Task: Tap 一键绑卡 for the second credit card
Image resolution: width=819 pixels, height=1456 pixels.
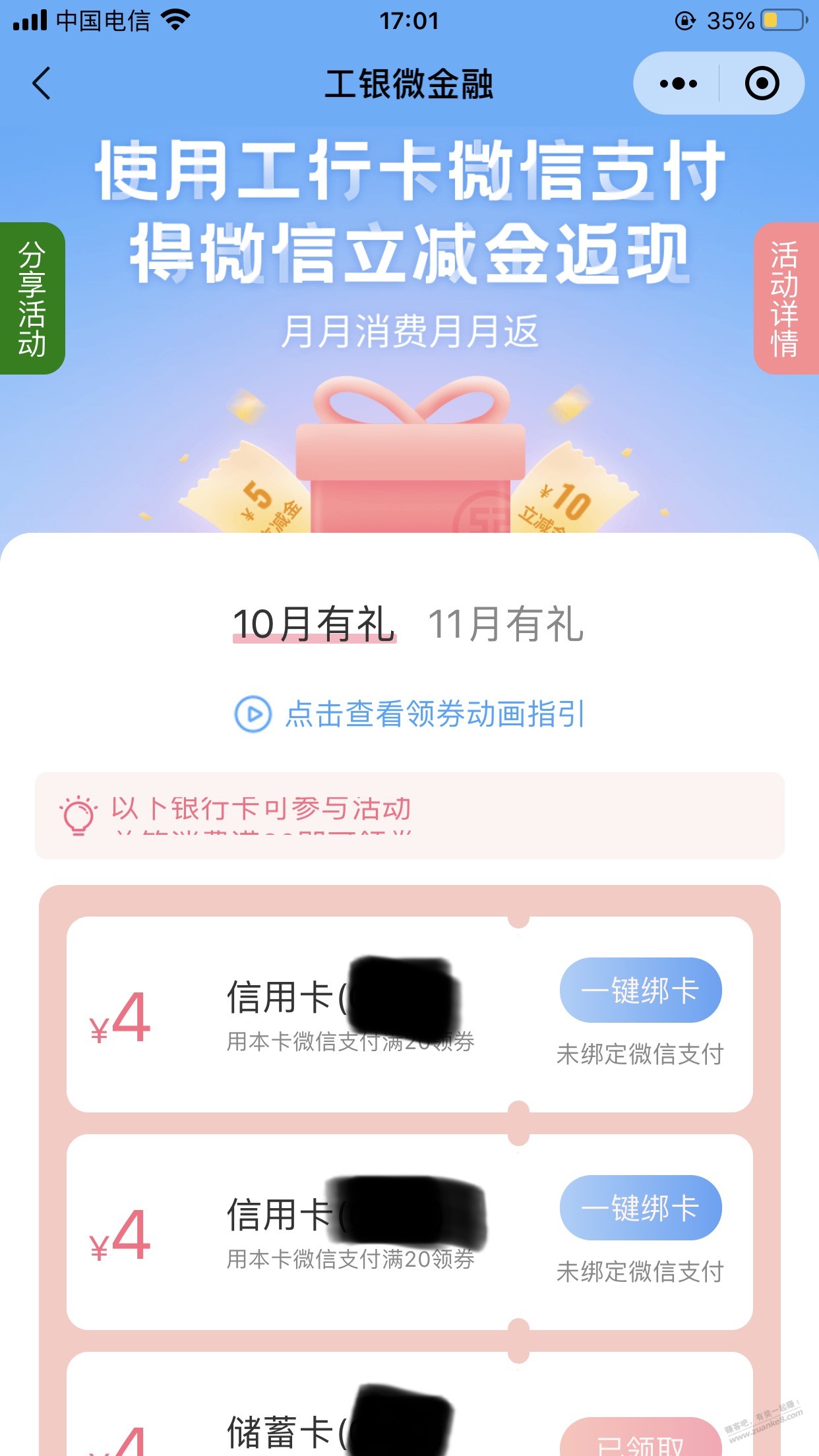Action: 640,1207
